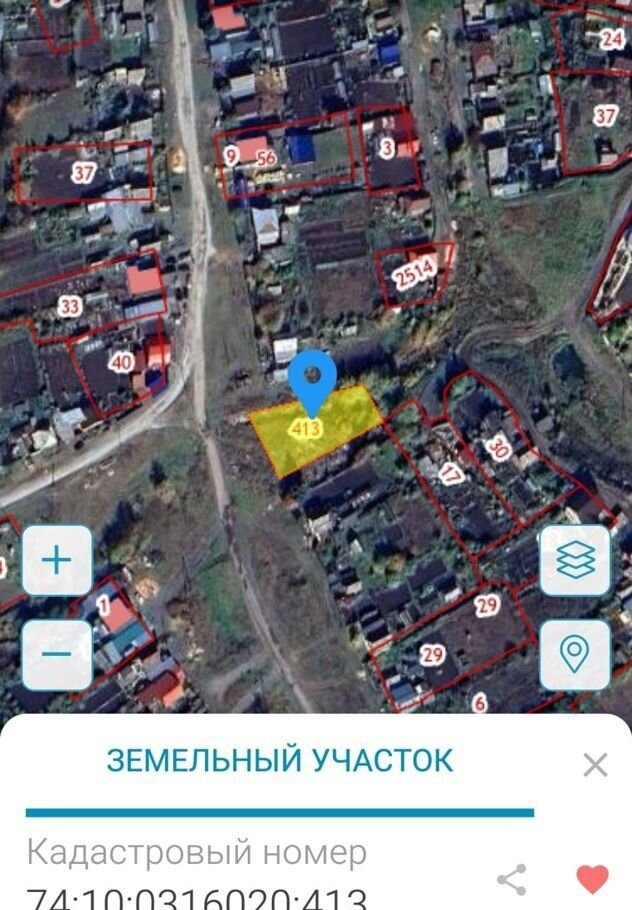
Task: Zoom in on the map
Action: click(57, 560)
